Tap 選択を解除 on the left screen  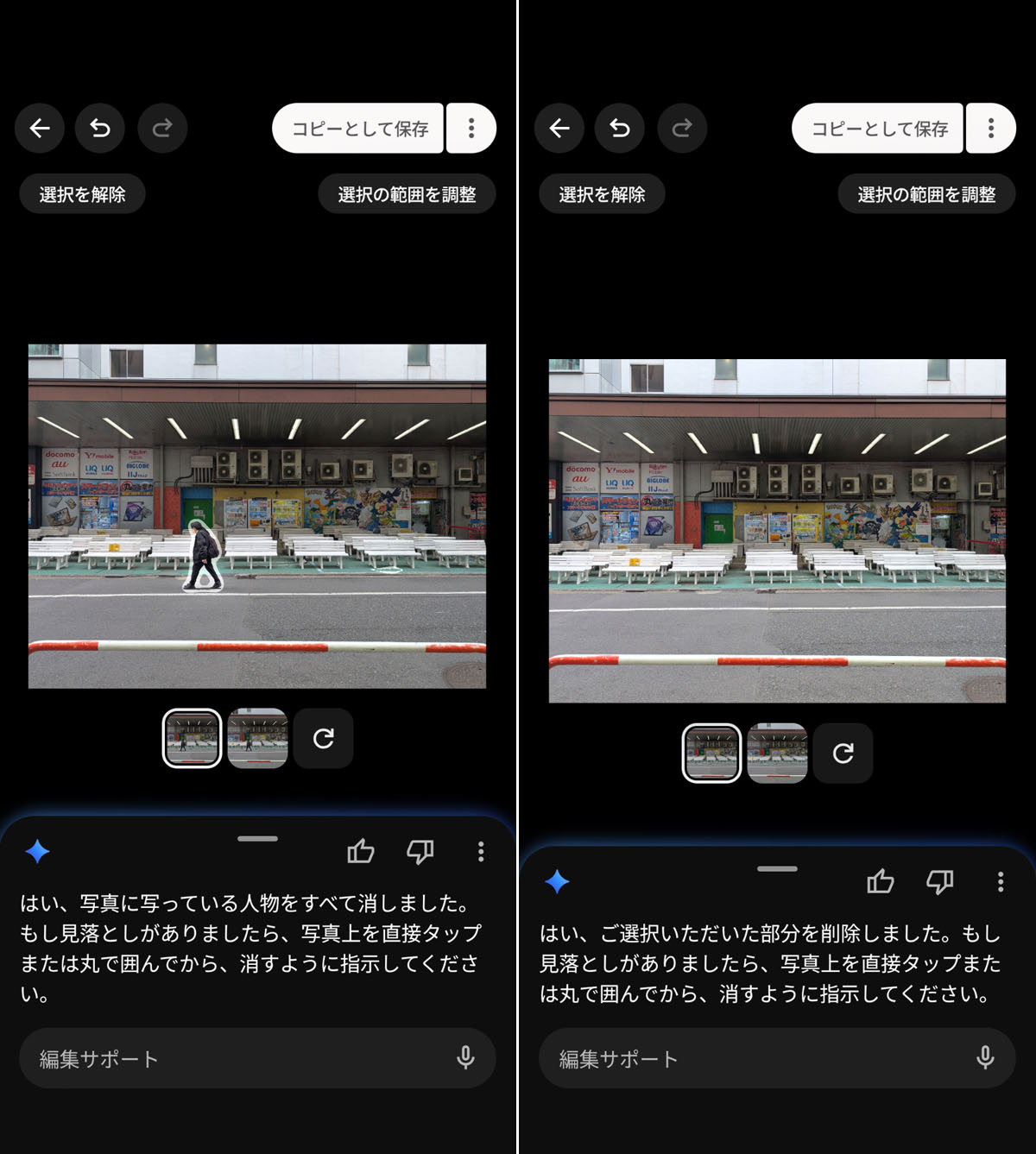(x=82, y=194)
